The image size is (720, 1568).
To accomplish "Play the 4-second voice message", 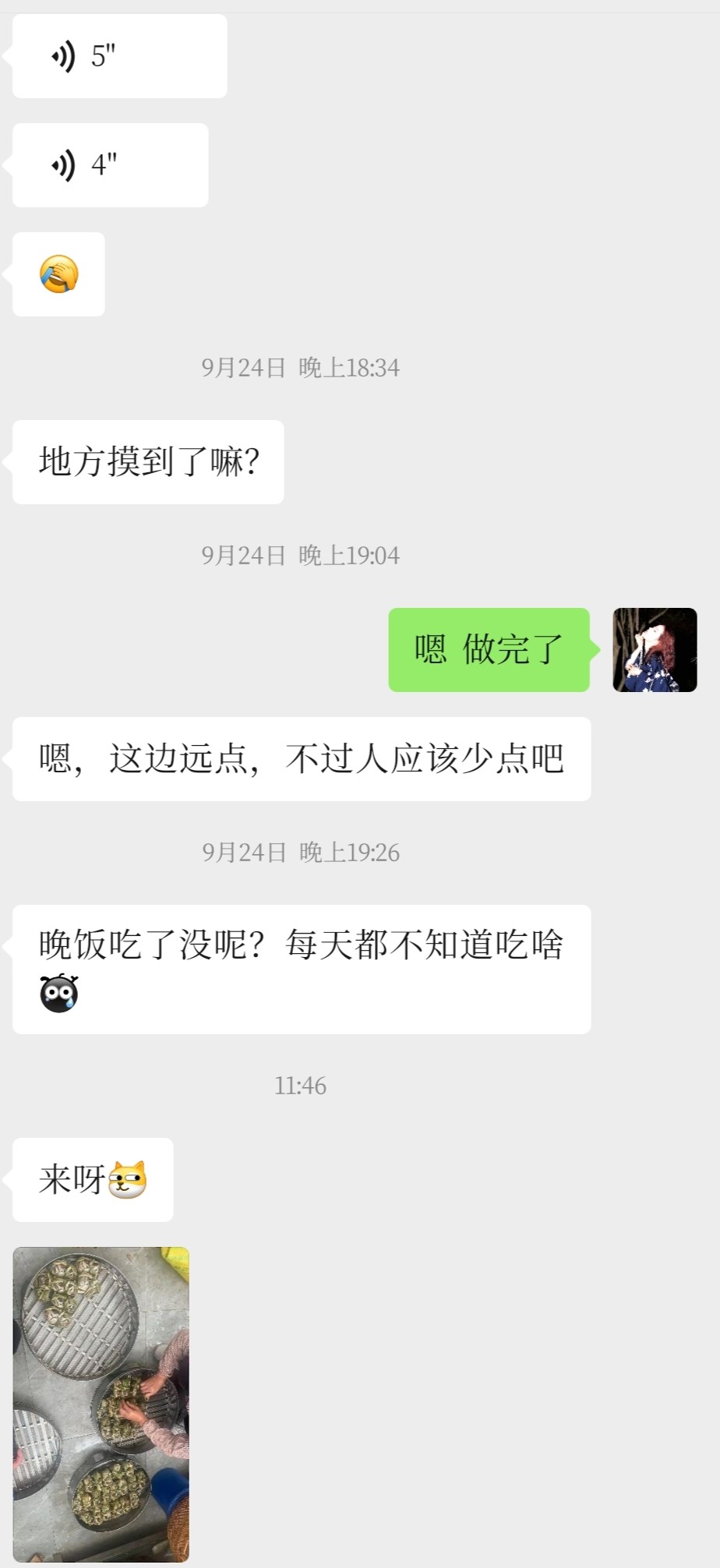I will [110, 165].
